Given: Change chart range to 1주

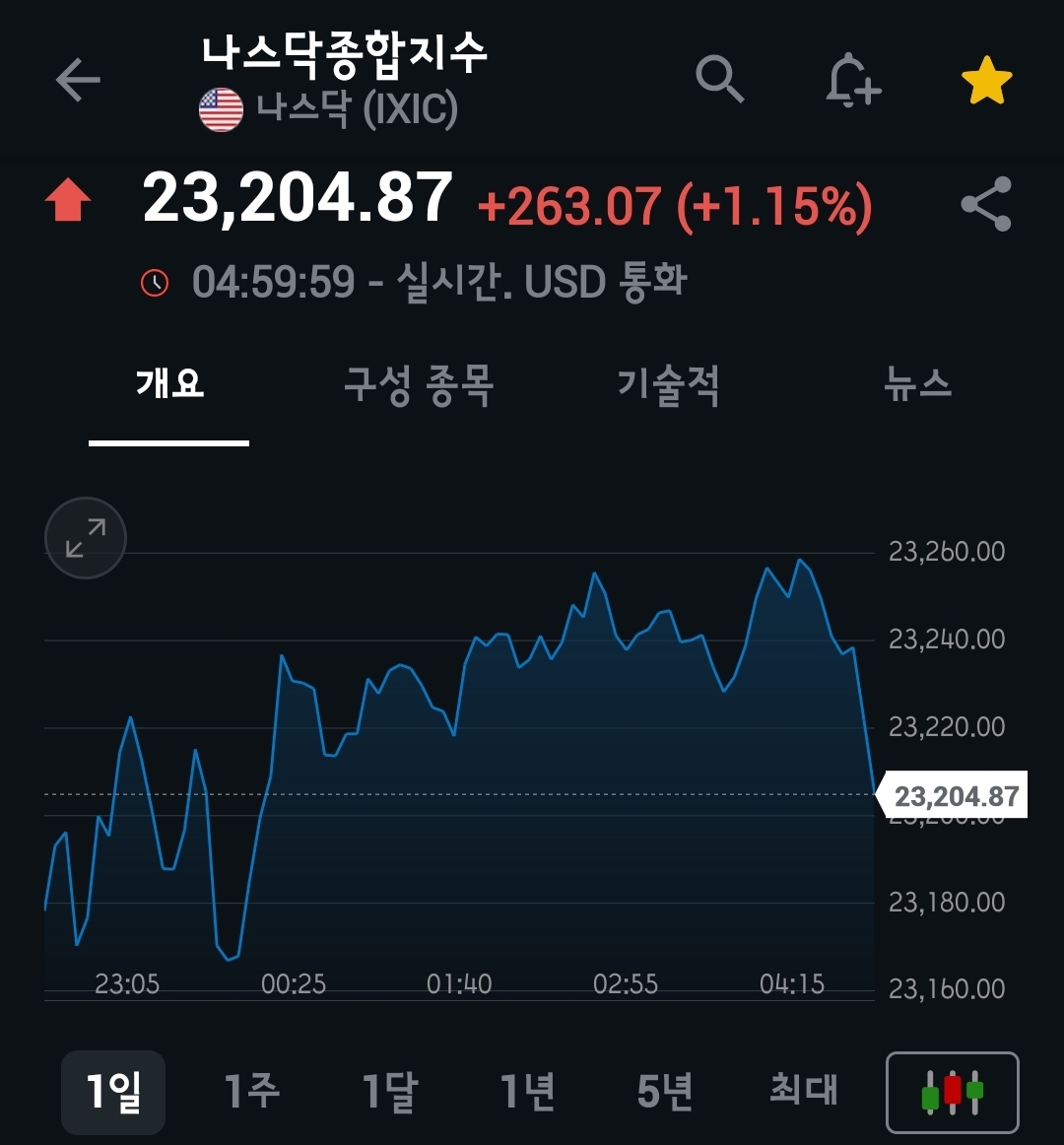Looking at the screenshot, I should click(x=251, y=1092).
